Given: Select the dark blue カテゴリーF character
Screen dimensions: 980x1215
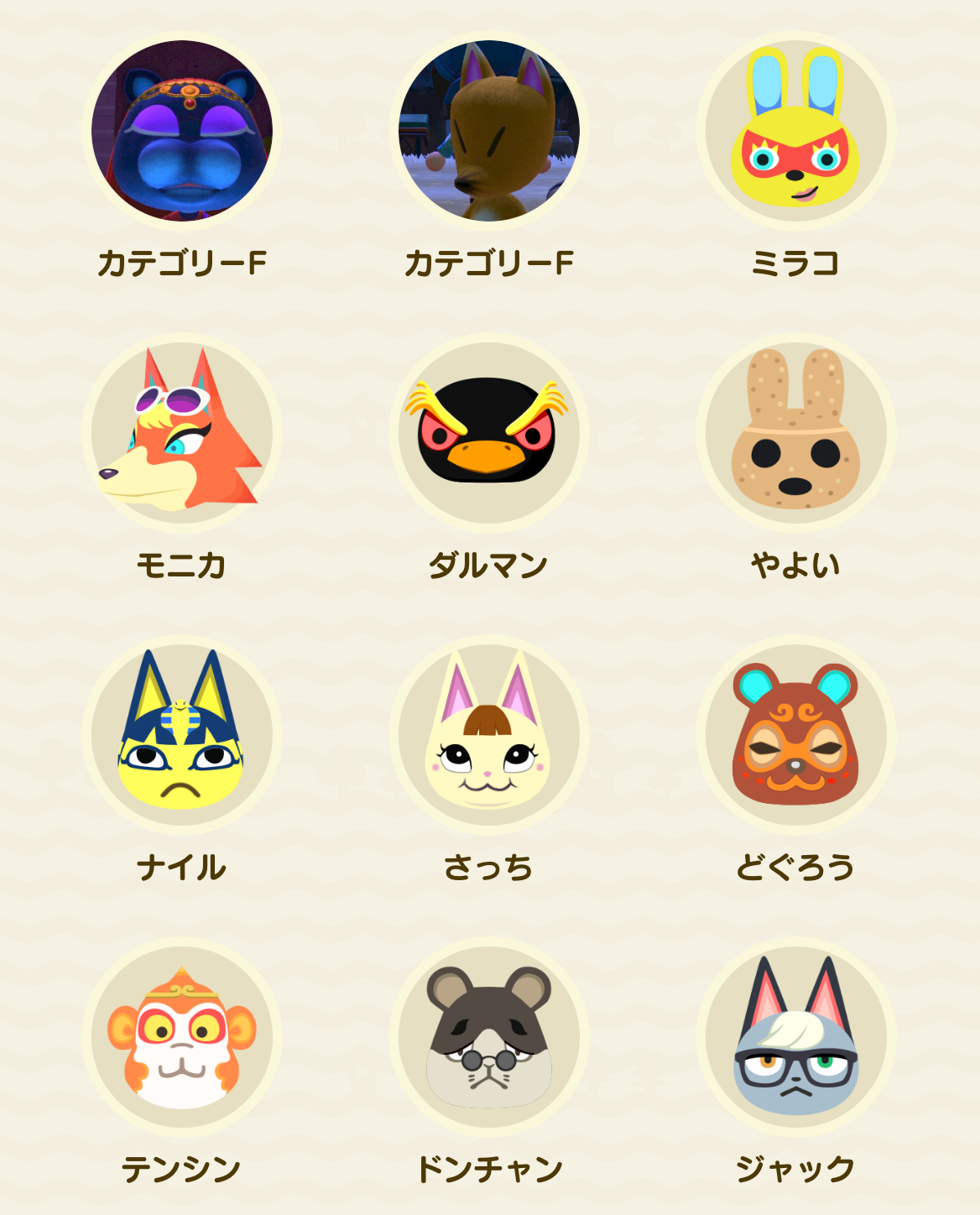Looking at the screenshot, I should pyautogui.click(x=182, y=131).
